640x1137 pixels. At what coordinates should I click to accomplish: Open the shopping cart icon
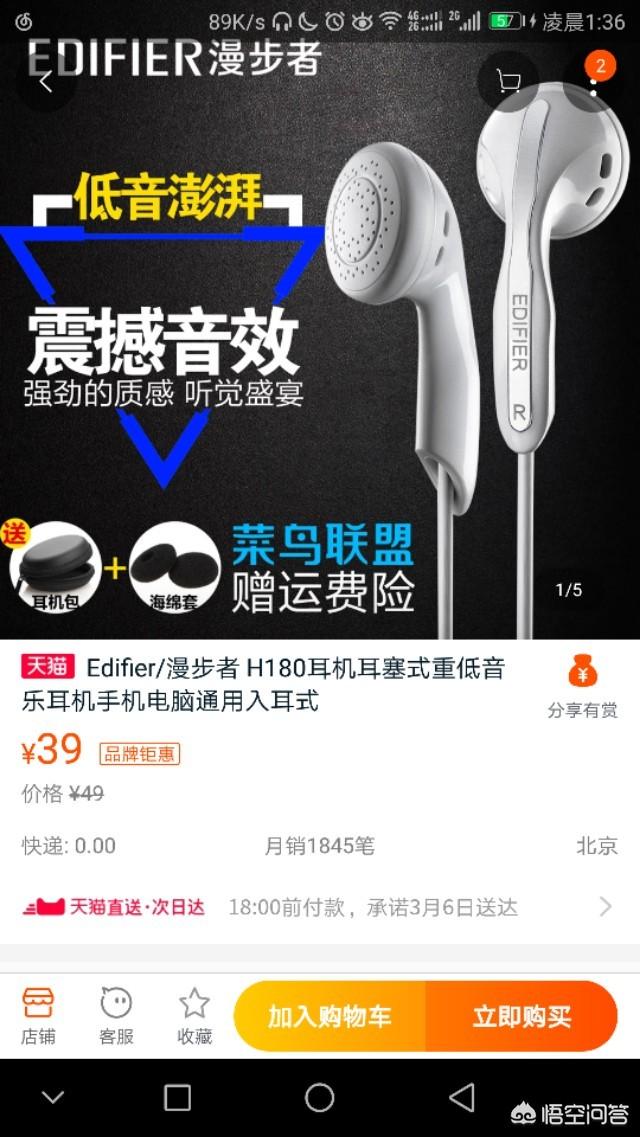[x=508, y=81]
